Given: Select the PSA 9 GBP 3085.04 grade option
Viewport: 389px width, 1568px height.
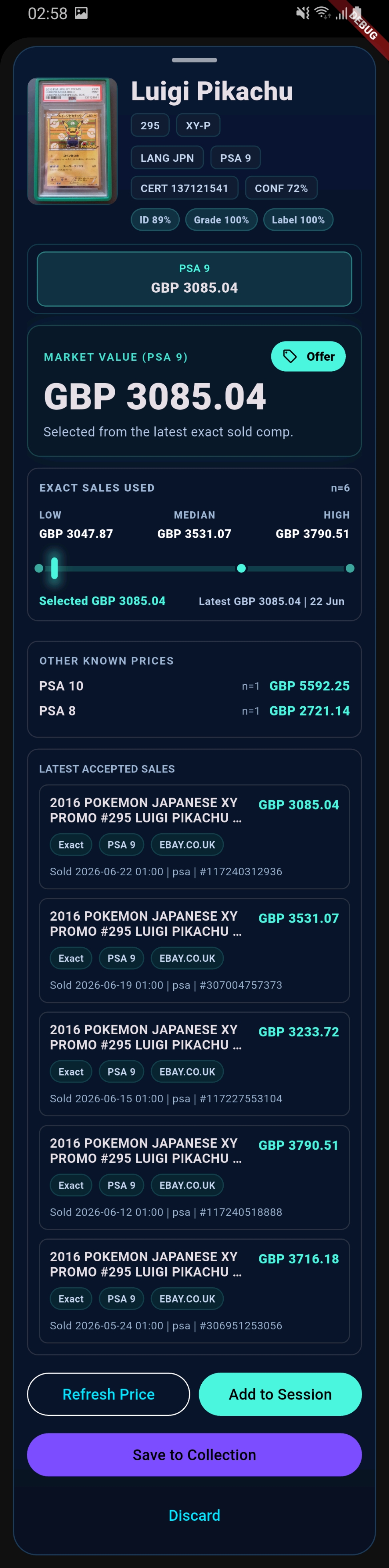Looking at the screenshot, I should coord(194,279).
